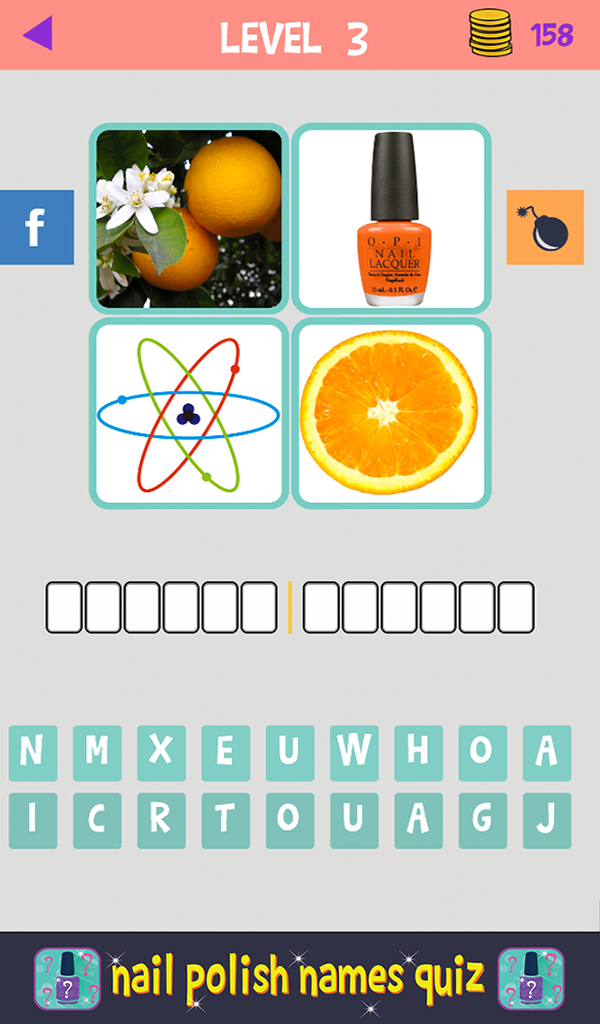Choose the letter J tile
Image resolution: width=600 pixels, height=1024 pixels.
point(546,820)
